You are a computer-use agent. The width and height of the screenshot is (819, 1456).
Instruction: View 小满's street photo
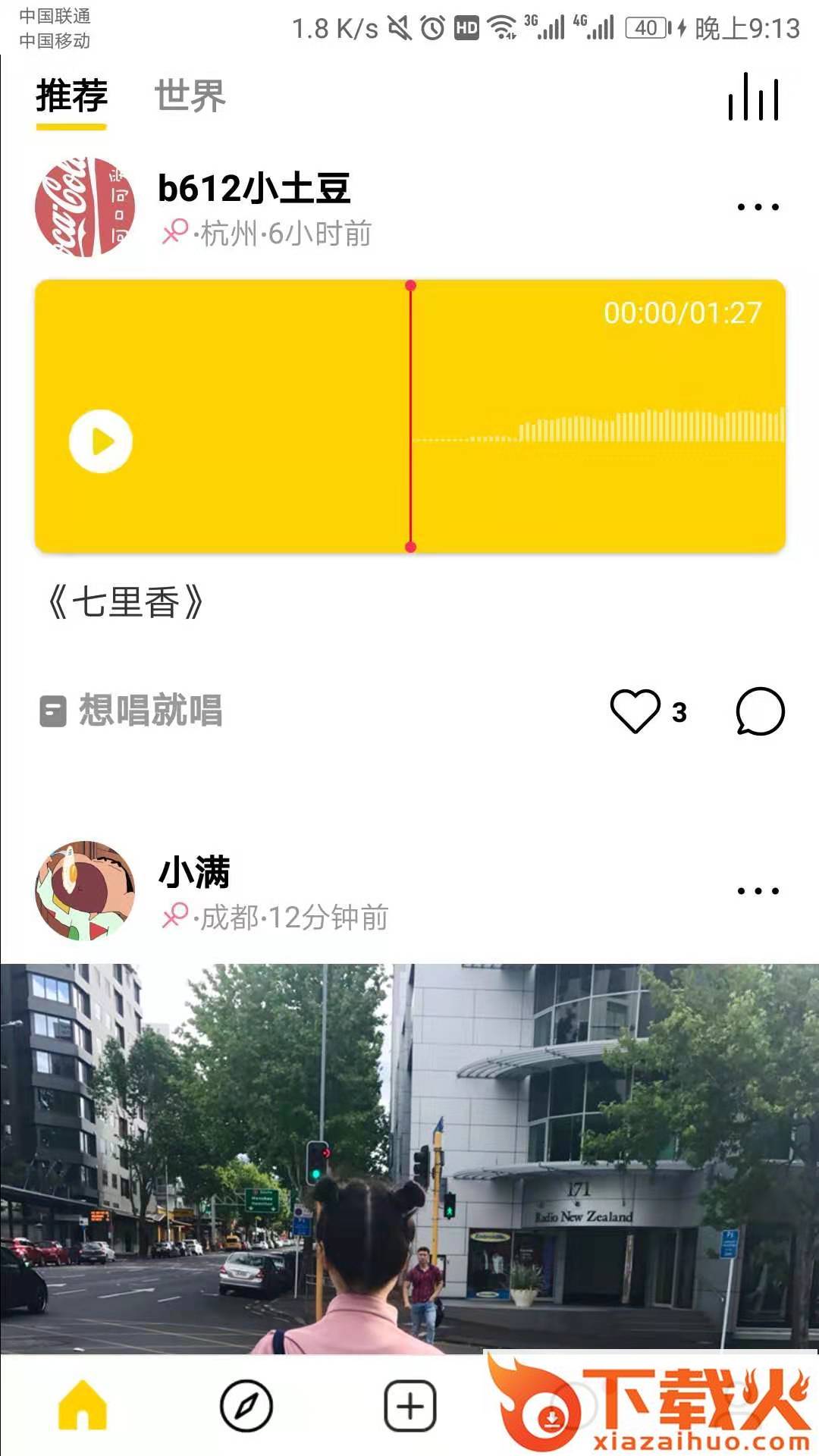pos(409,1159)
